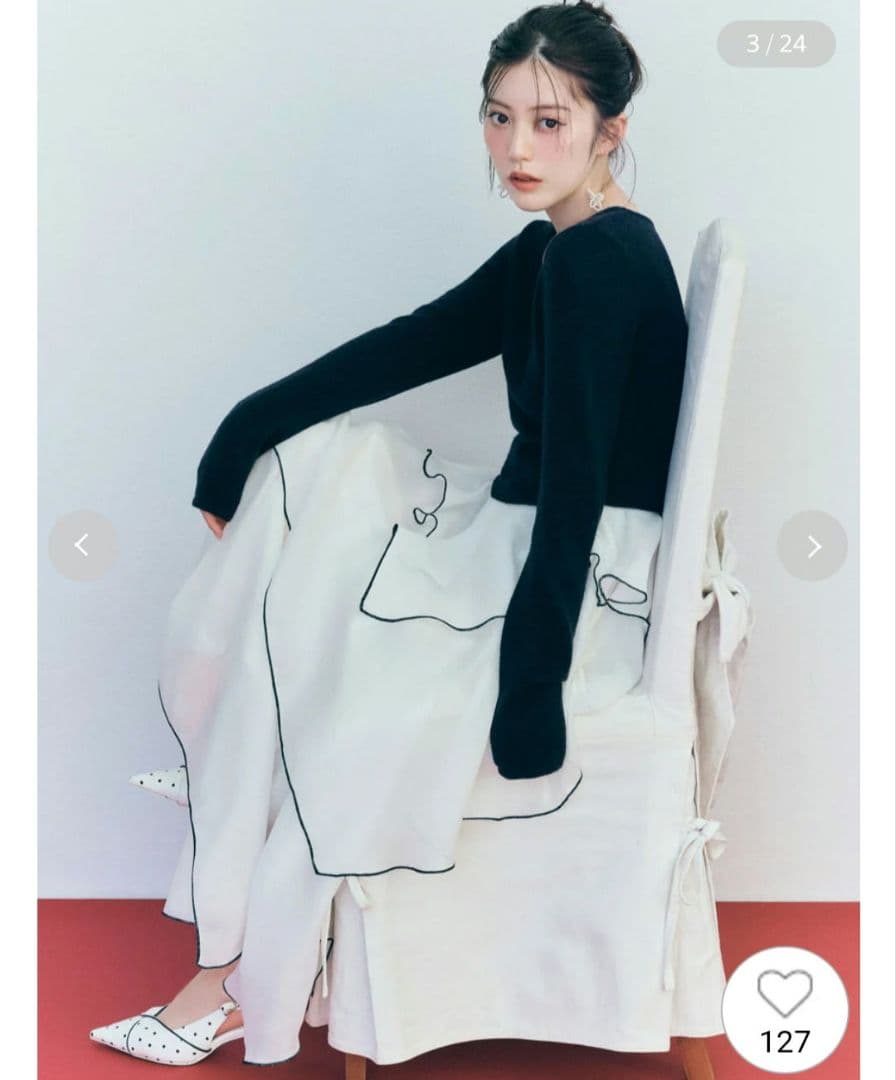Advance to the next product image
The image size is (896, 1080).
tap(812, 546)
